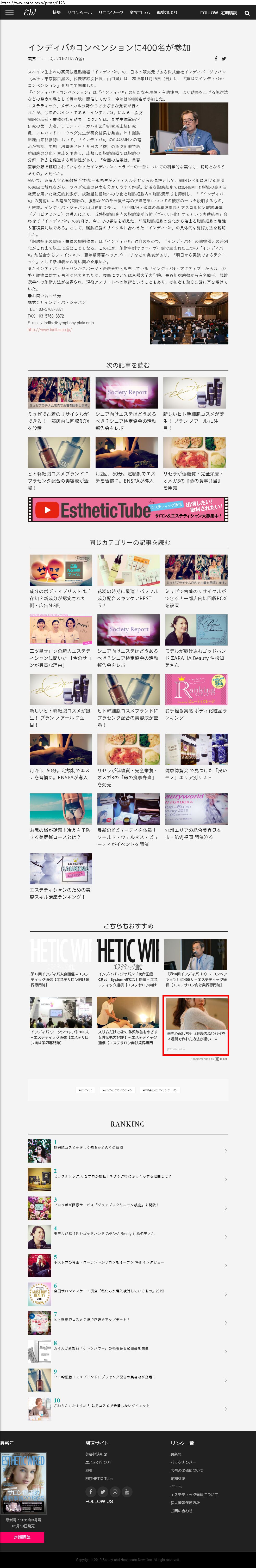
Task: Share the article on Facebook
Action: (x=216, y=59)
